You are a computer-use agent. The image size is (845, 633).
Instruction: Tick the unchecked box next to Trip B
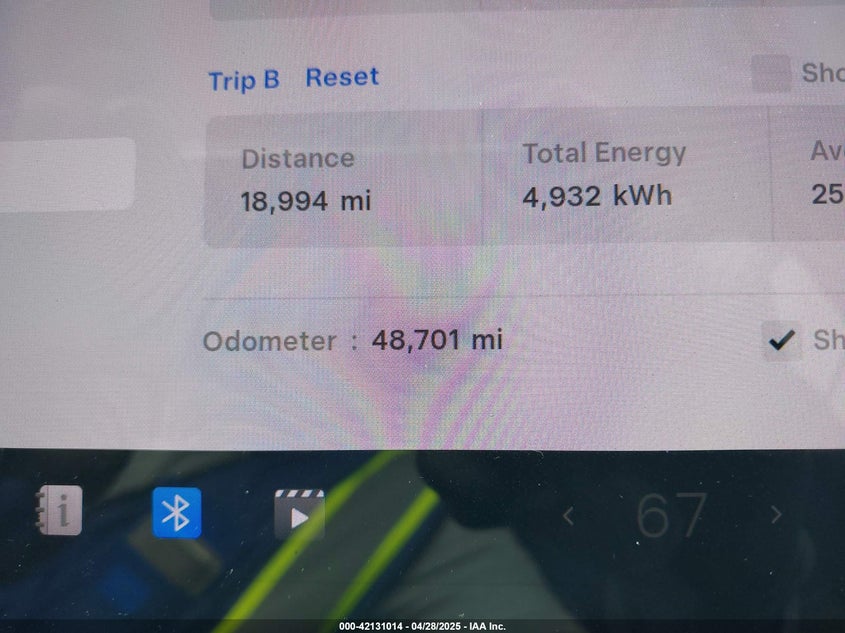tap(771, 74)
